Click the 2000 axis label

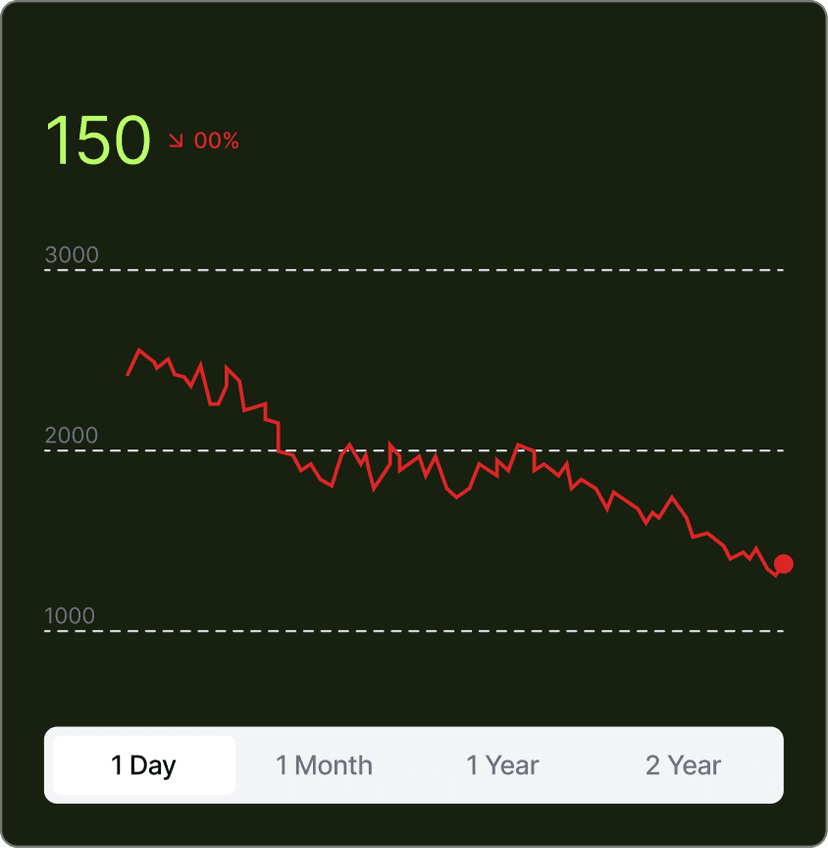(71, 435)
